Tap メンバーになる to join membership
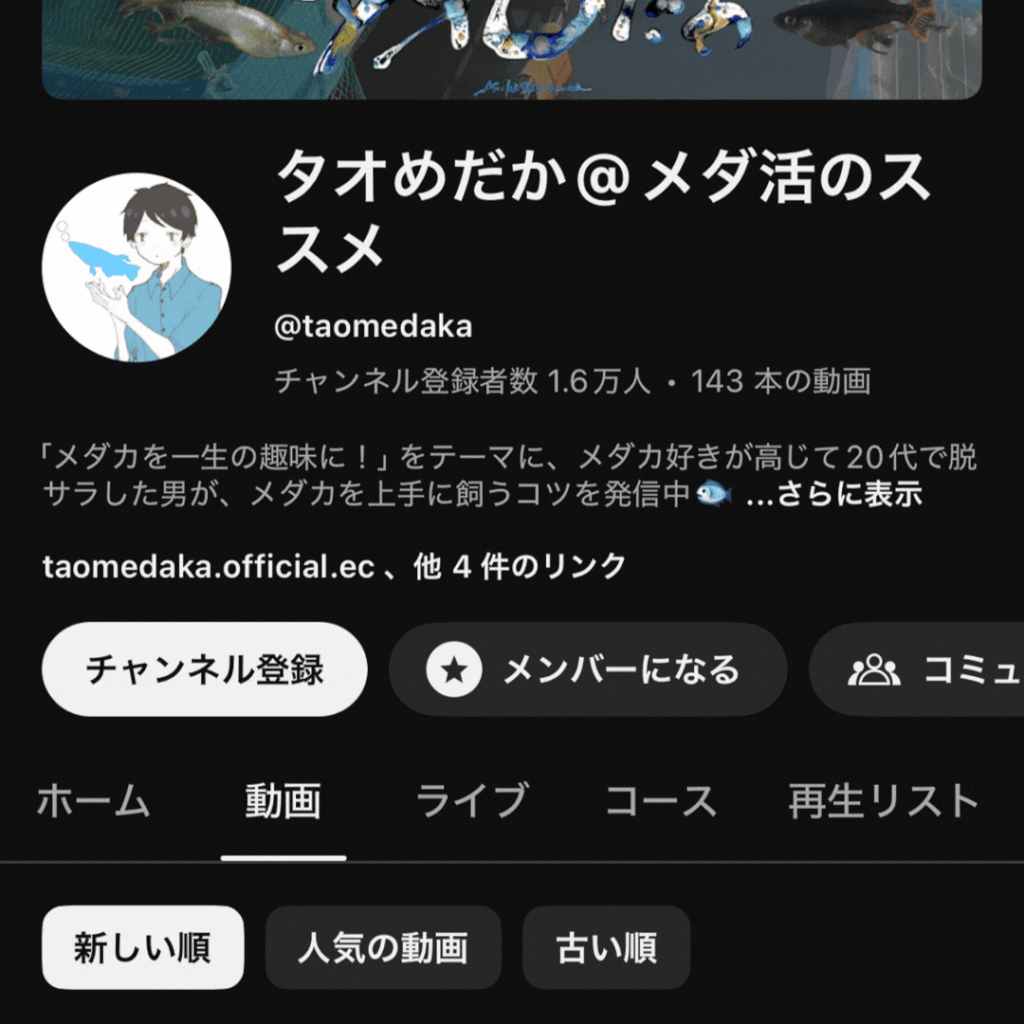This screenshot has height=1024, width=1024. [588, 669]
